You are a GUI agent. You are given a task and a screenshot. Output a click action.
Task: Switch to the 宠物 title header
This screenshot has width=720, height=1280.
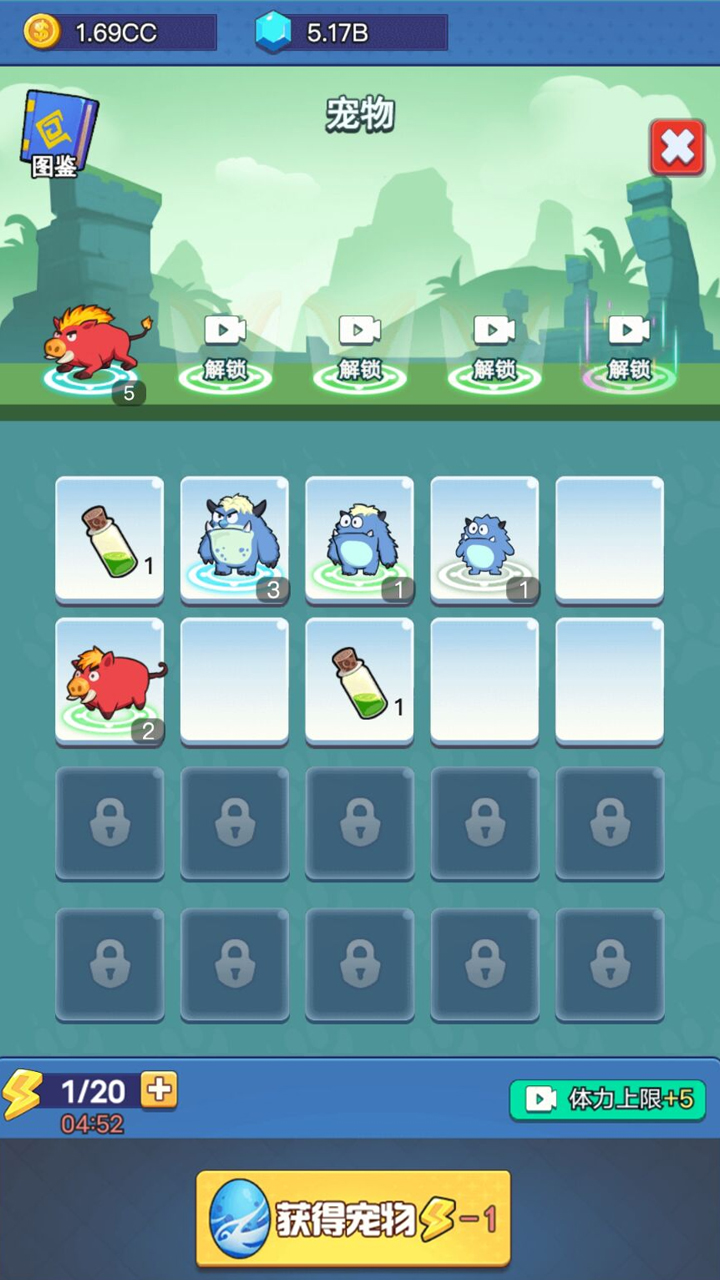pyautogui.click(x=359, y=115)
